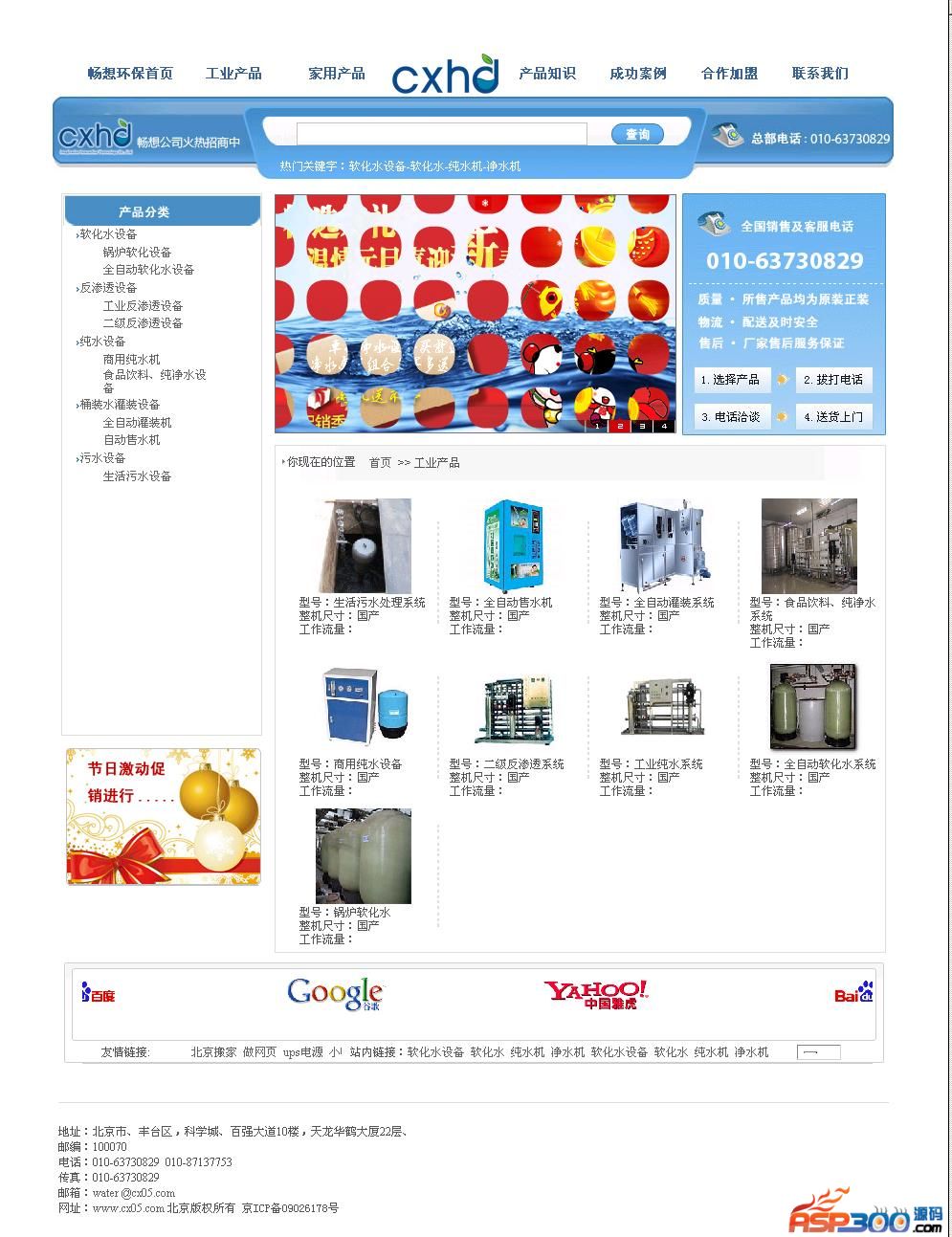Open the 锅炉软化设备 category
This screenshot has height=1237, width=952.
(x=137, y=253)
